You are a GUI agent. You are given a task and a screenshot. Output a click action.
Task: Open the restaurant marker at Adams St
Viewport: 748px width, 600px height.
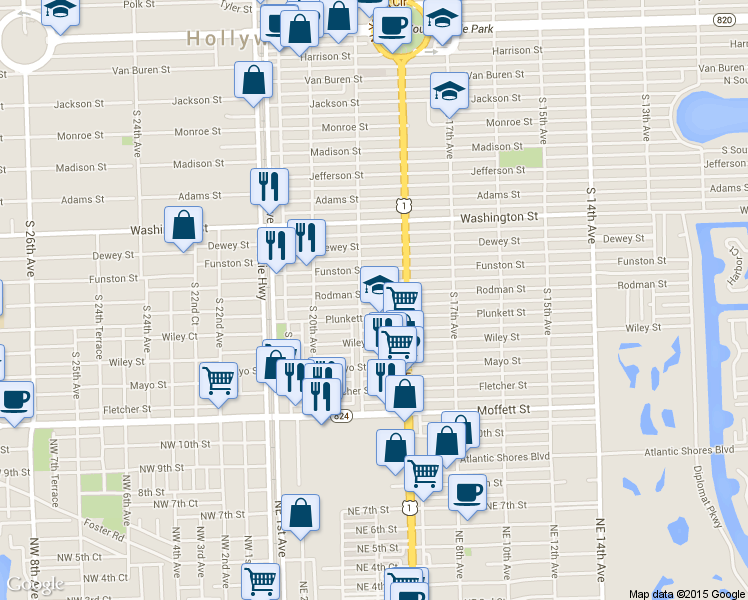click(269, 186)
